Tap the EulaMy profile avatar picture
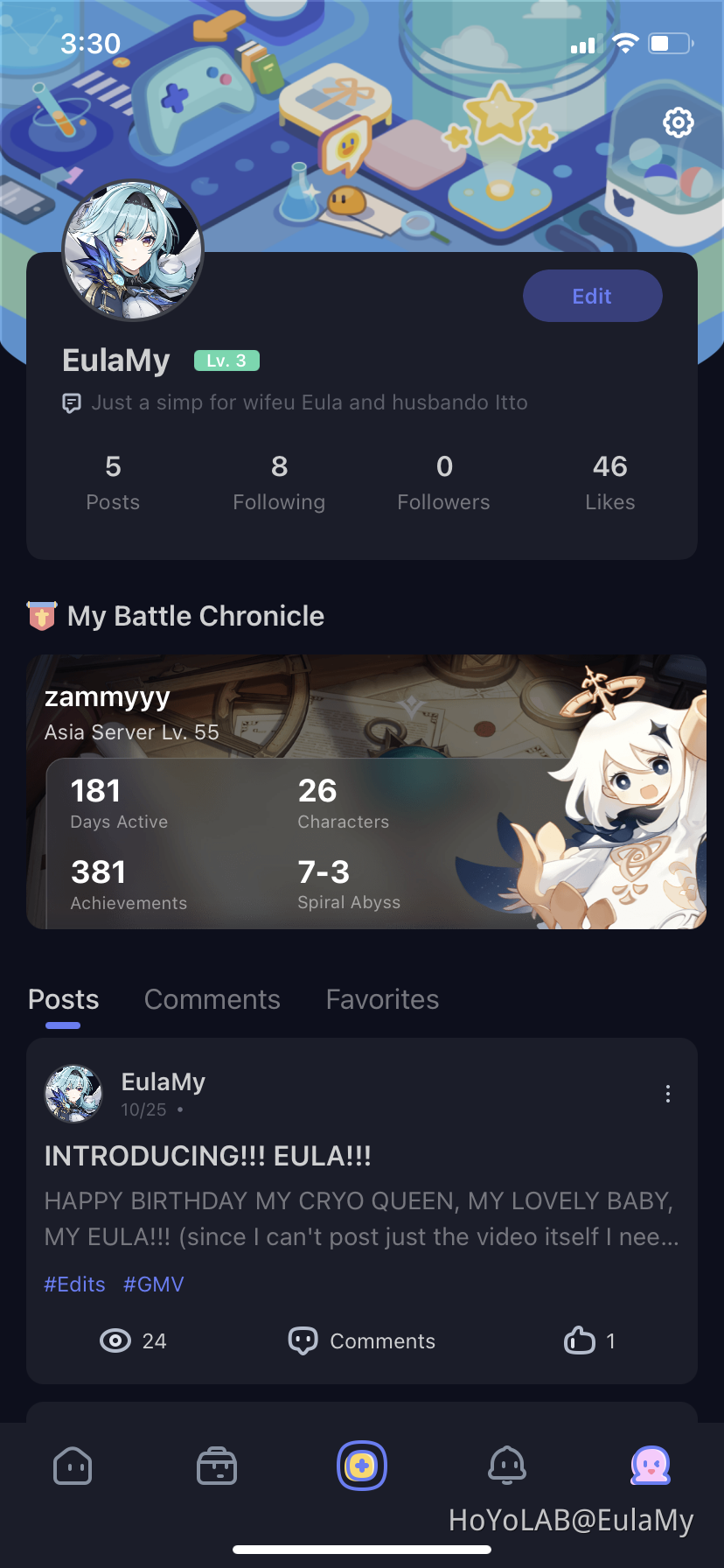The width and height of the screenshot is (724, 1568). [x=132, y=251]
